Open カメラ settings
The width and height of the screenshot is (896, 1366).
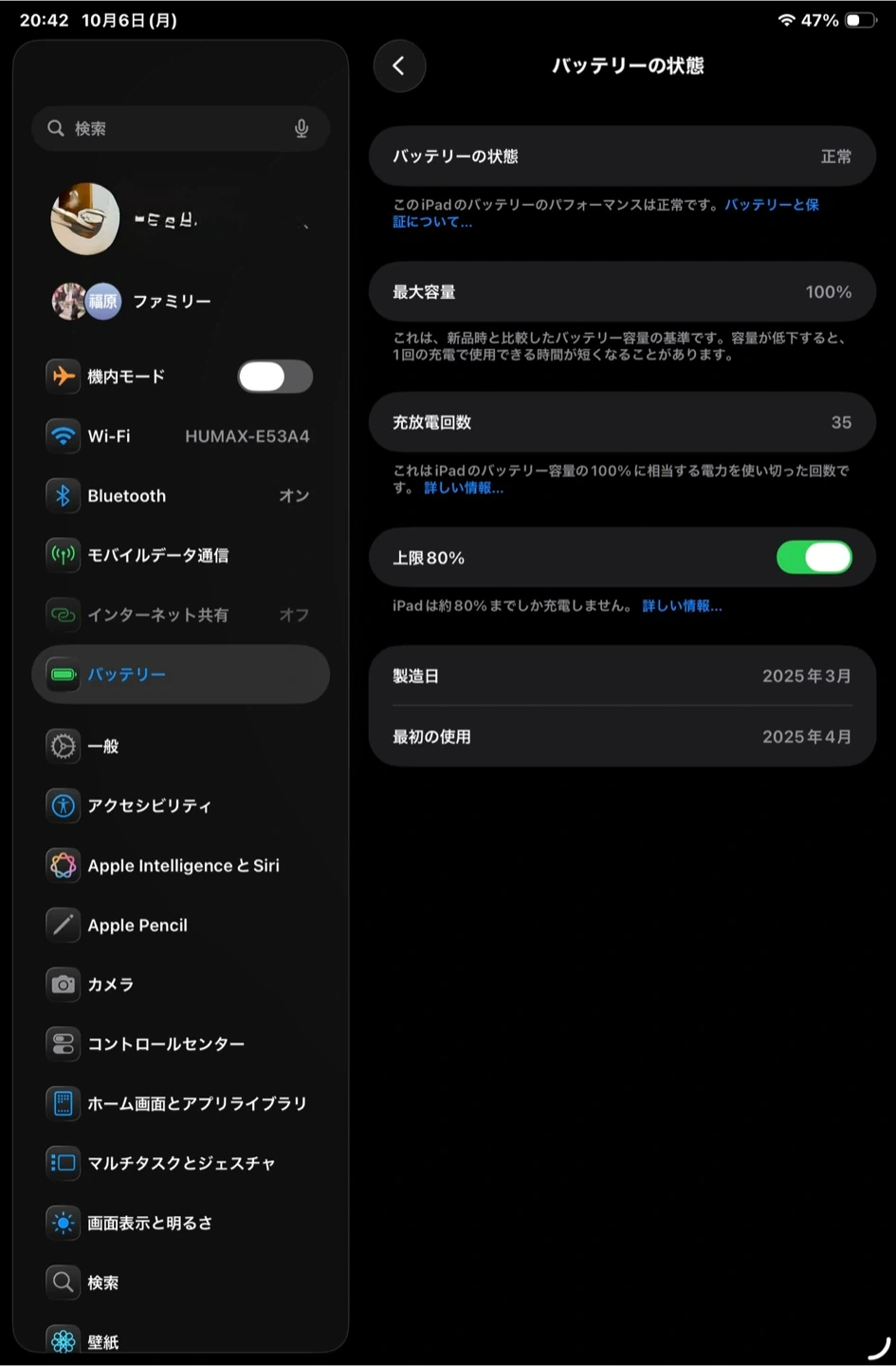[180, 985]
